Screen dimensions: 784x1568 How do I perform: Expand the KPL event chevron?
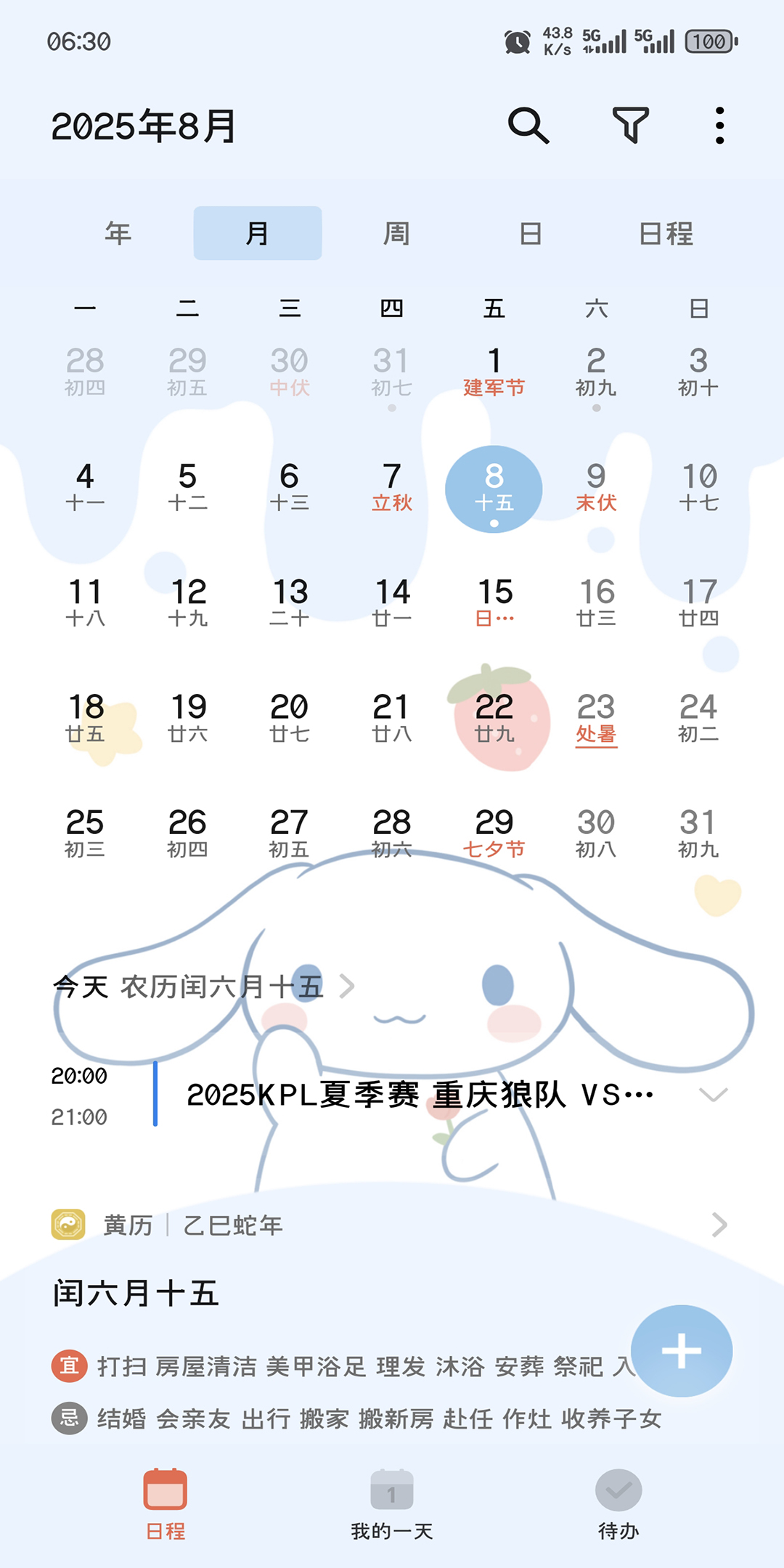click(x=713, y=1095)
